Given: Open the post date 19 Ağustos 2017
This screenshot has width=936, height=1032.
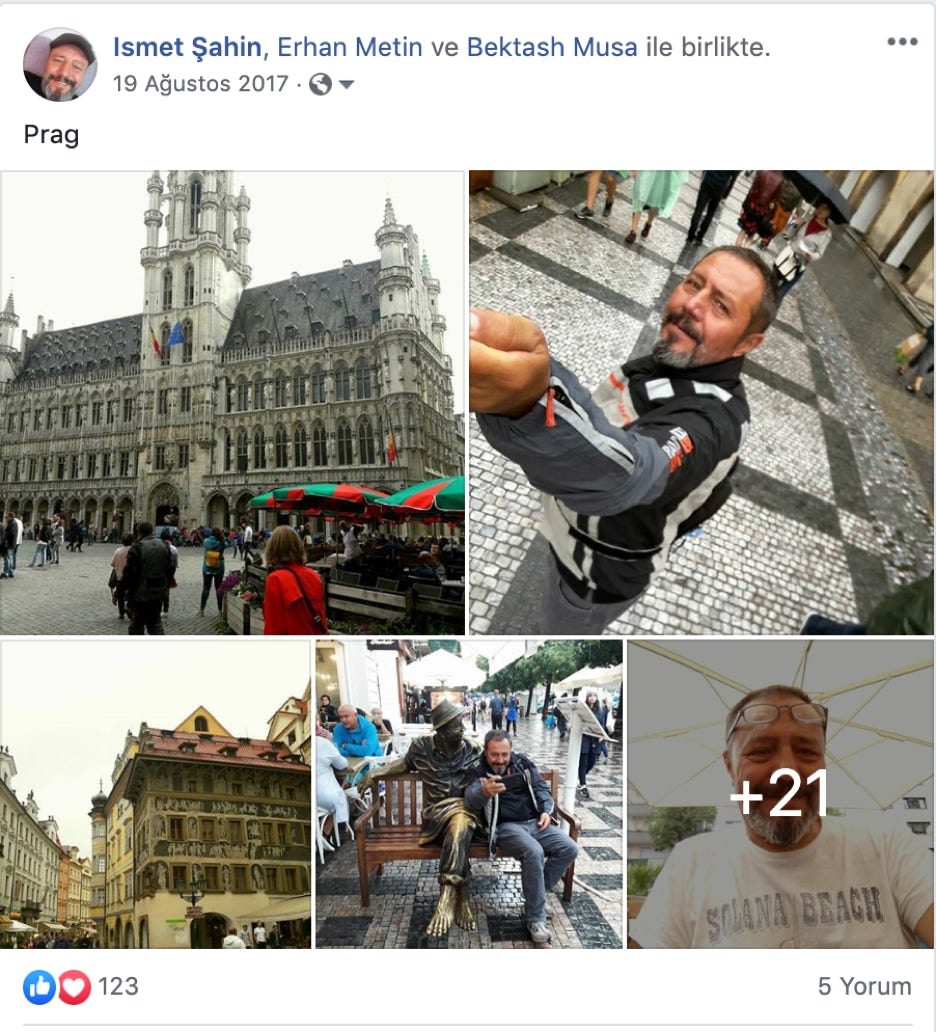Looking at the screenshot, I should (200, 84).
